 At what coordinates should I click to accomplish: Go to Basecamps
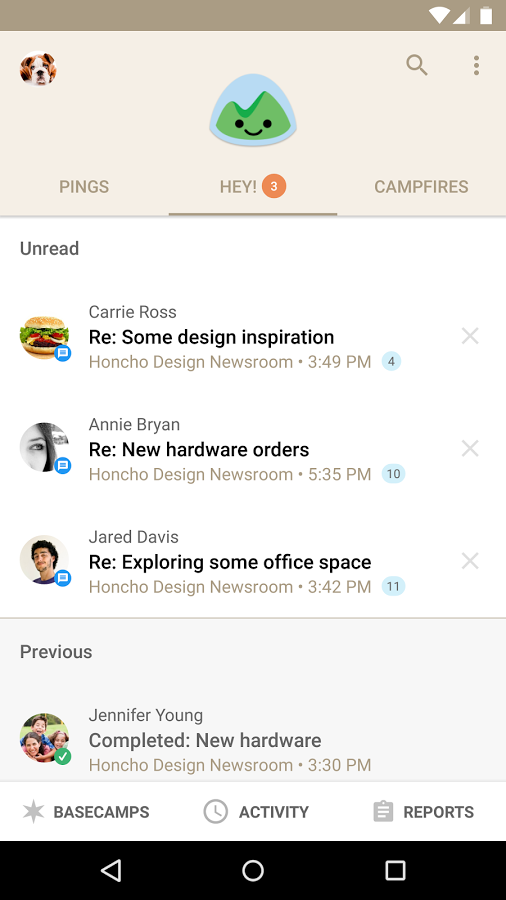click(85, 812)
